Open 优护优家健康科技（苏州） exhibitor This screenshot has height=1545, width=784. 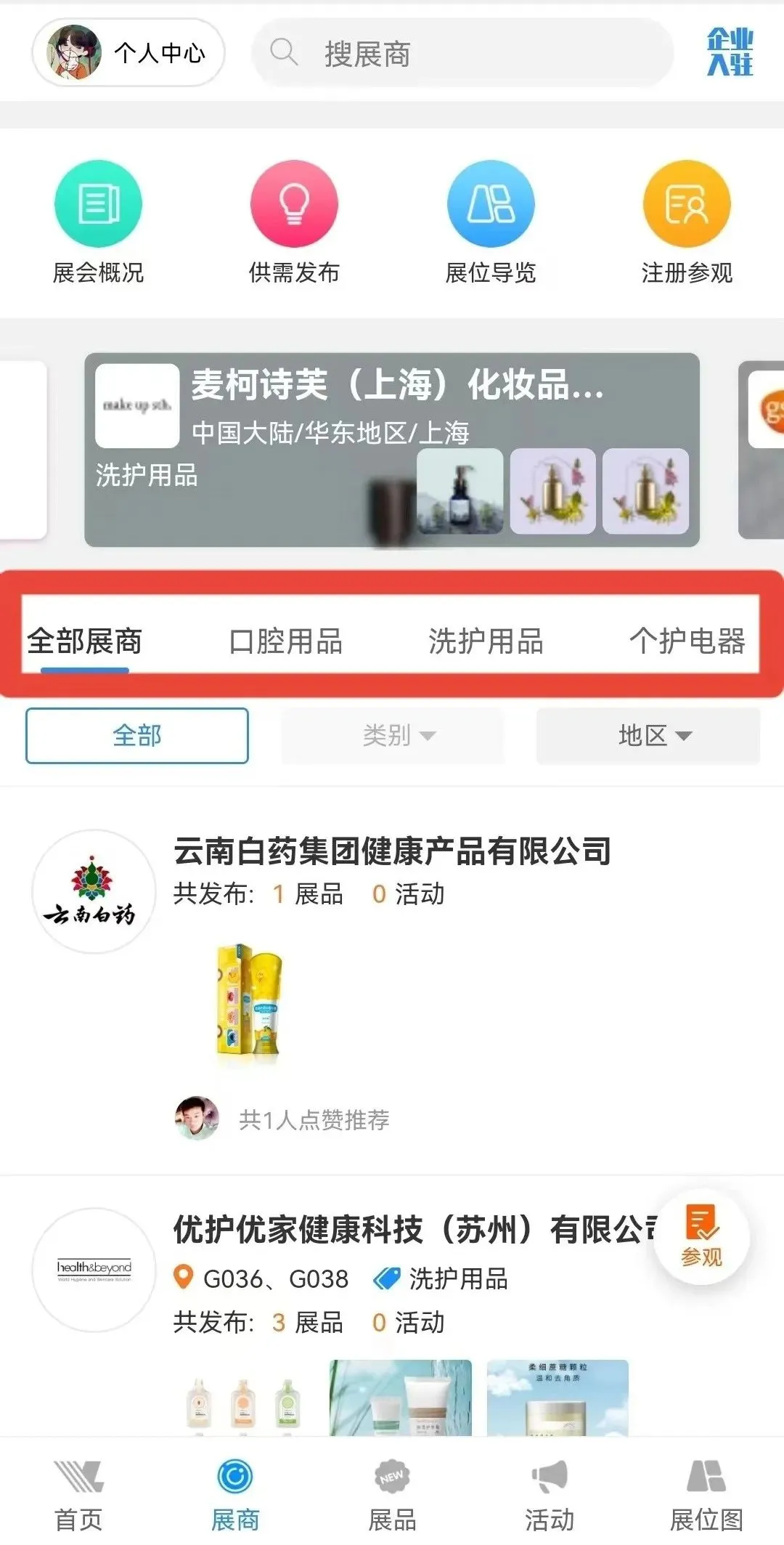(x=407, y=1230)
